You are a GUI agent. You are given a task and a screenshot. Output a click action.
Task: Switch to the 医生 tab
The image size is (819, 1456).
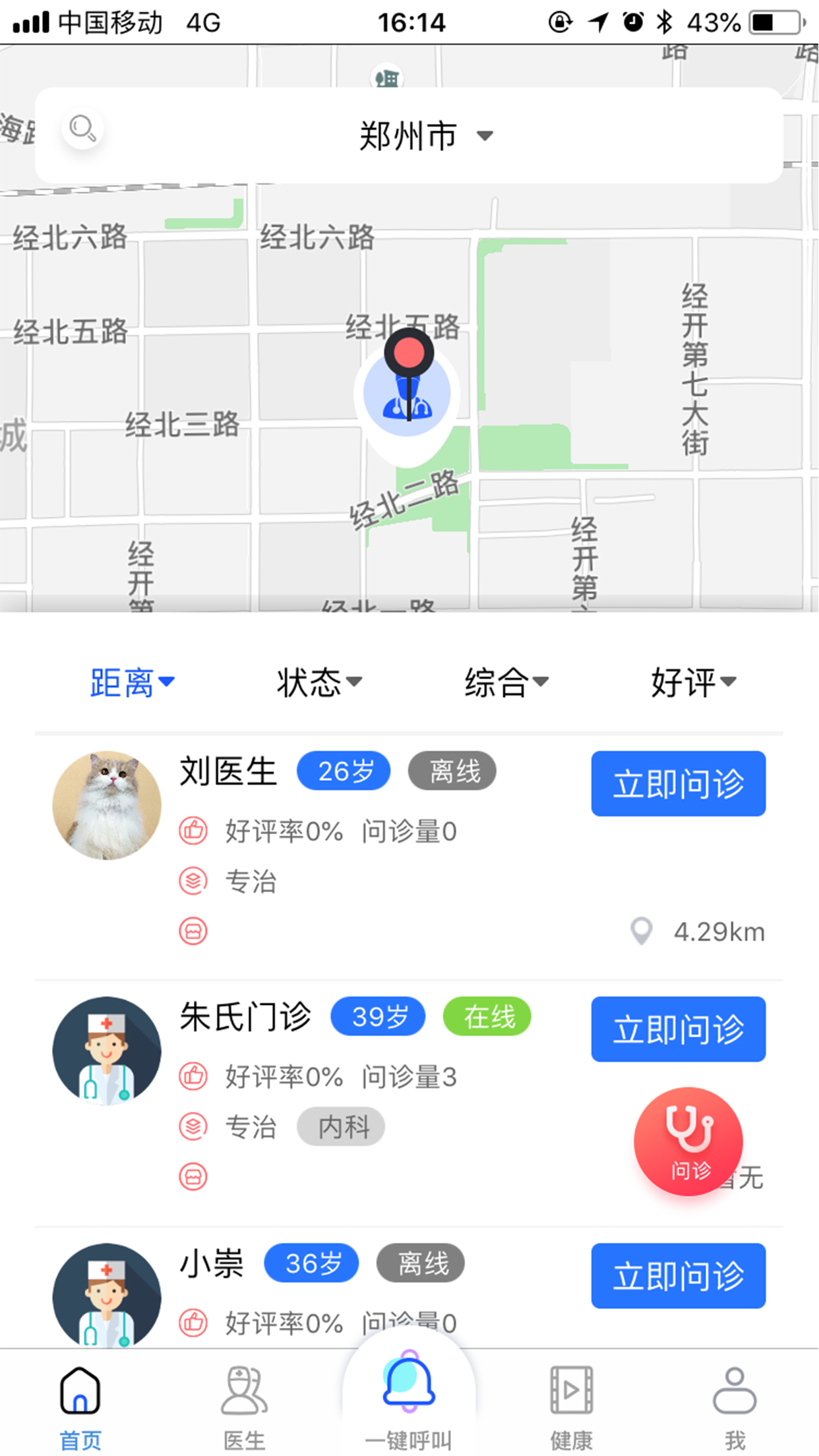click(x=244, y=1405)
